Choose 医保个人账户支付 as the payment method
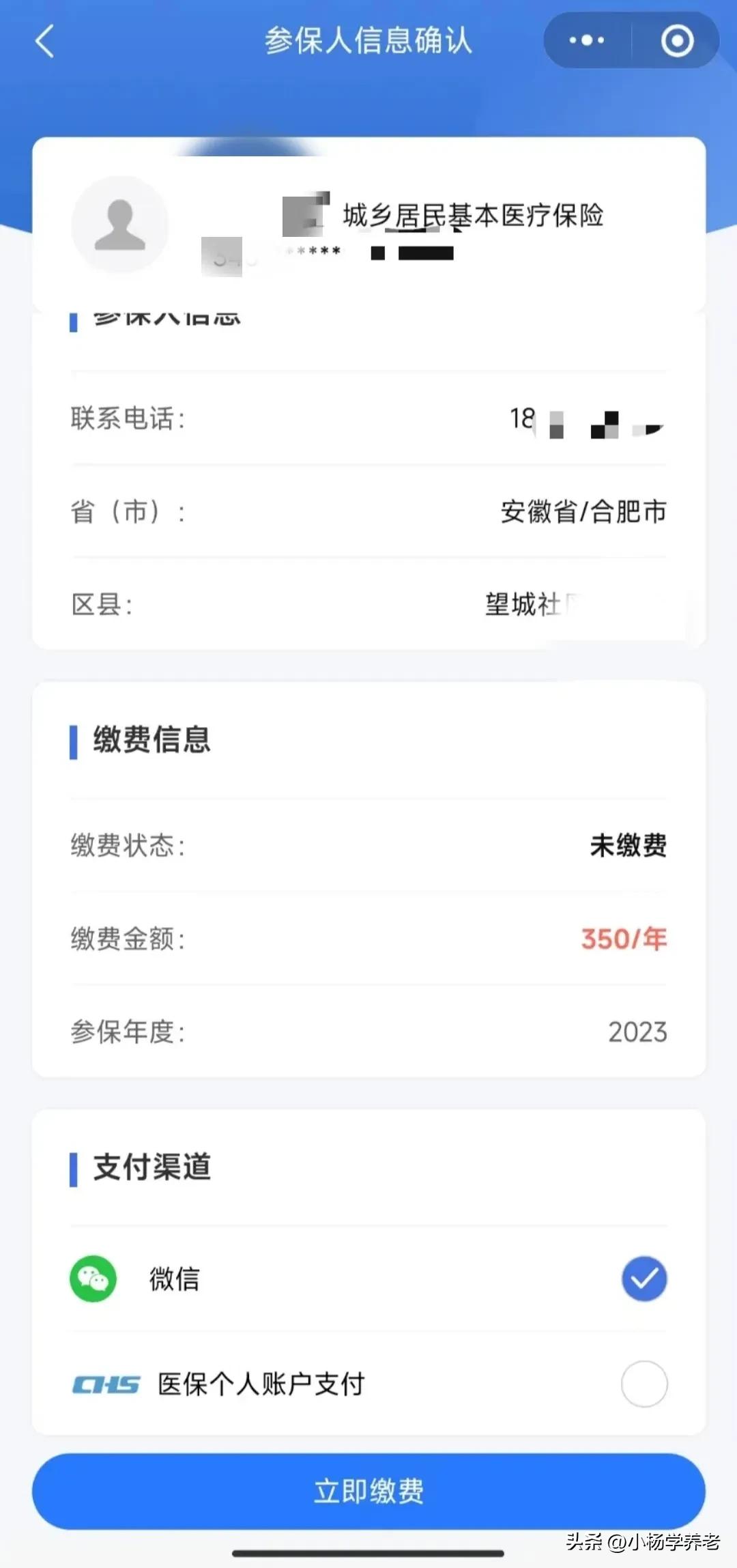This screenshot has width=737, height=1568. tap(644, 1384)
